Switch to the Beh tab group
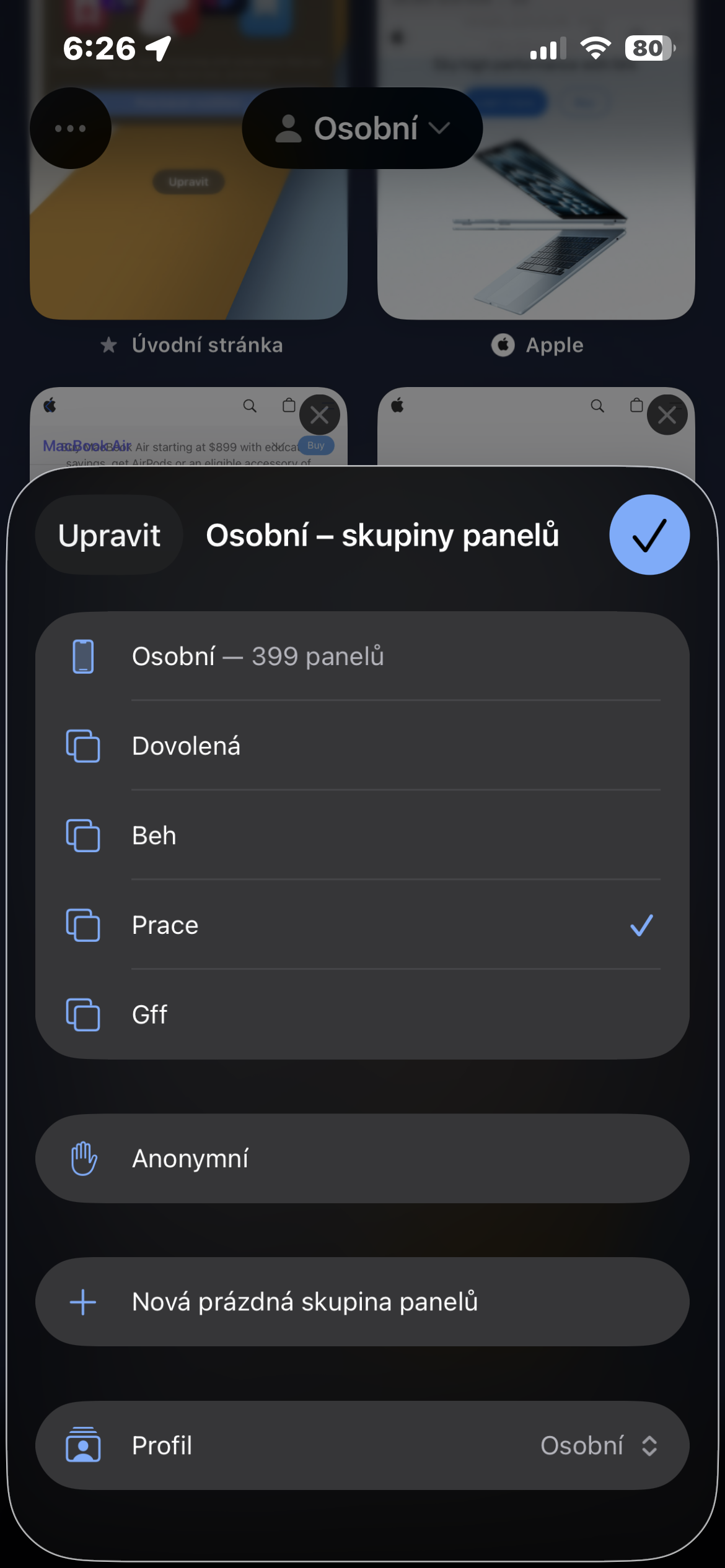This screenshot has width=725, height=1568. 362,835
